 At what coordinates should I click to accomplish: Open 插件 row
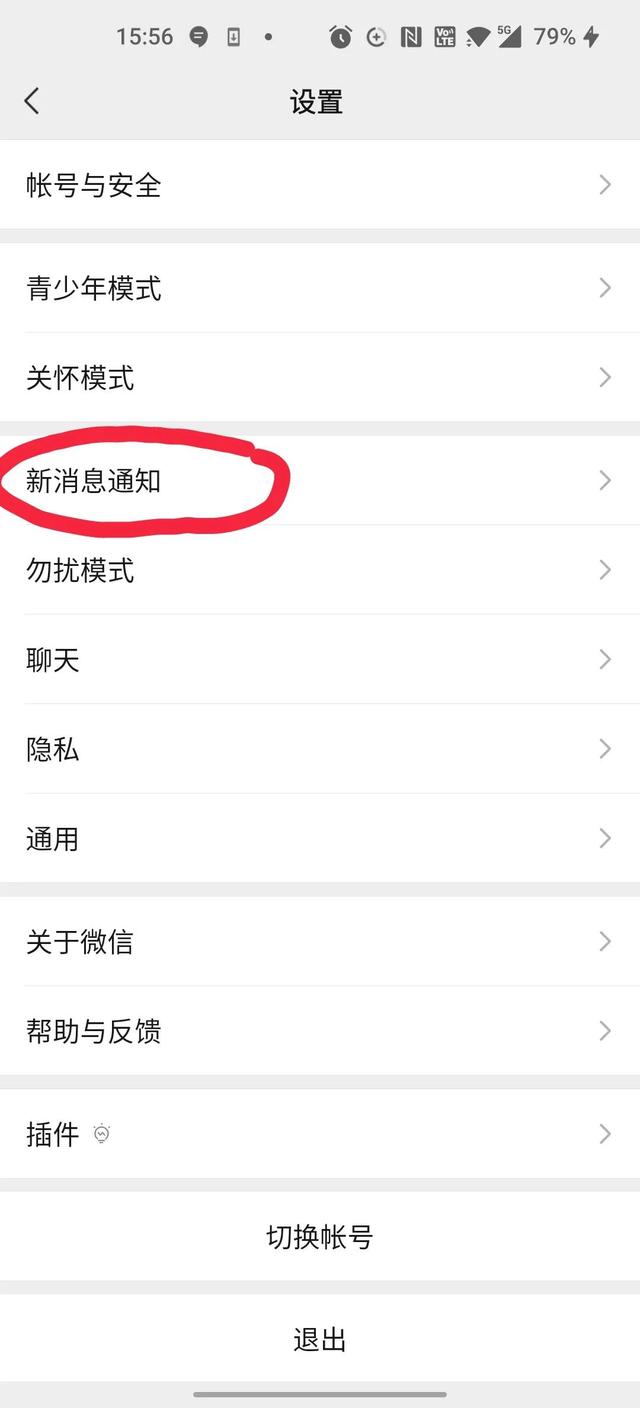pyautogui.click(x=320, y=1134)
